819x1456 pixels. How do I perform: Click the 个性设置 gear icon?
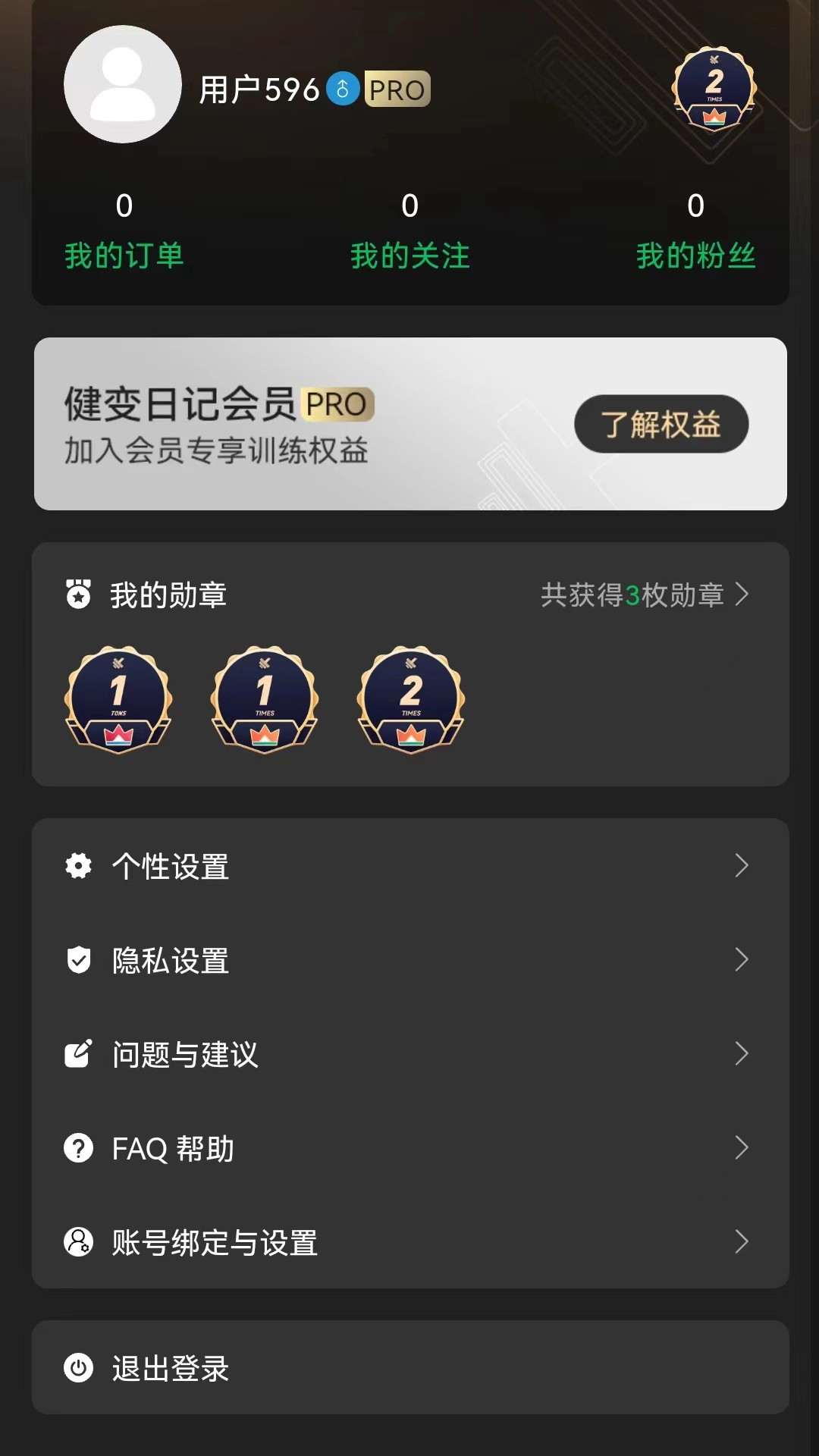tap(78, 865)
